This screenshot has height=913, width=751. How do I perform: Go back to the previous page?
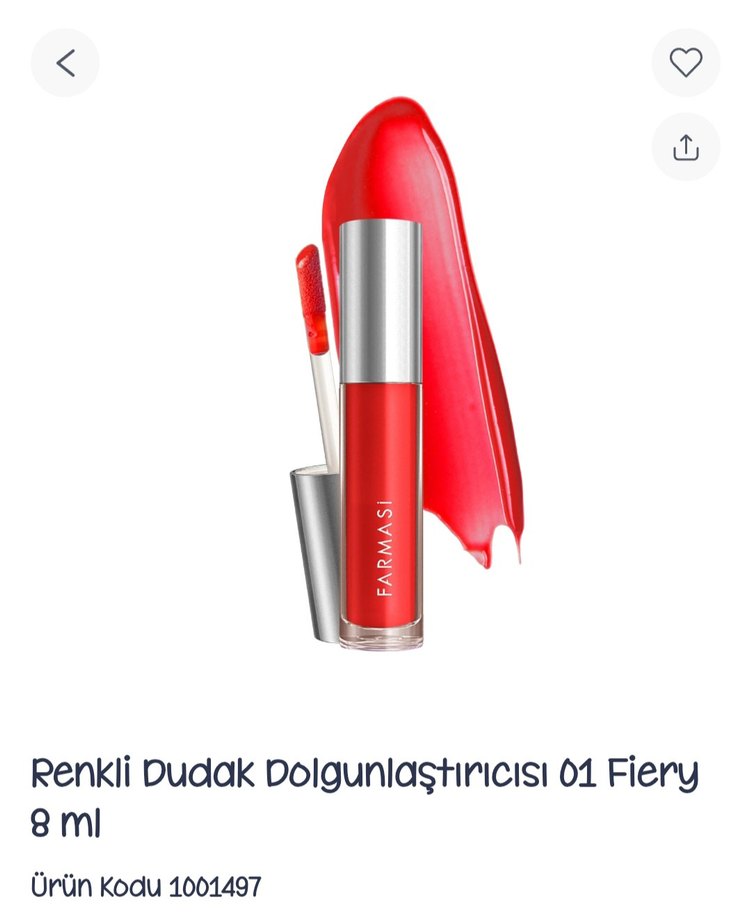[65, 63]
